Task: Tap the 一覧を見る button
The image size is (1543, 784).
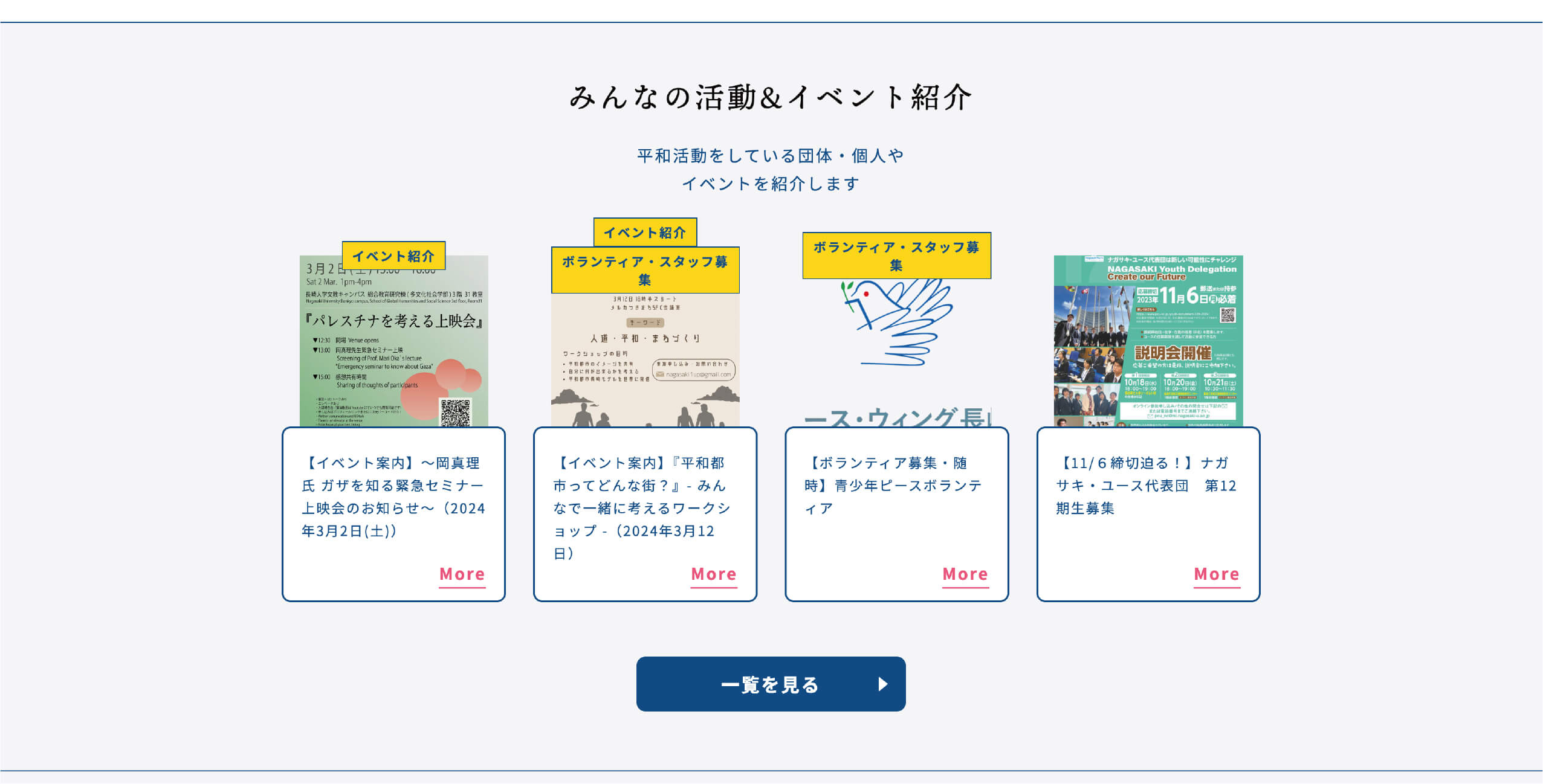Action: (771, 684)
